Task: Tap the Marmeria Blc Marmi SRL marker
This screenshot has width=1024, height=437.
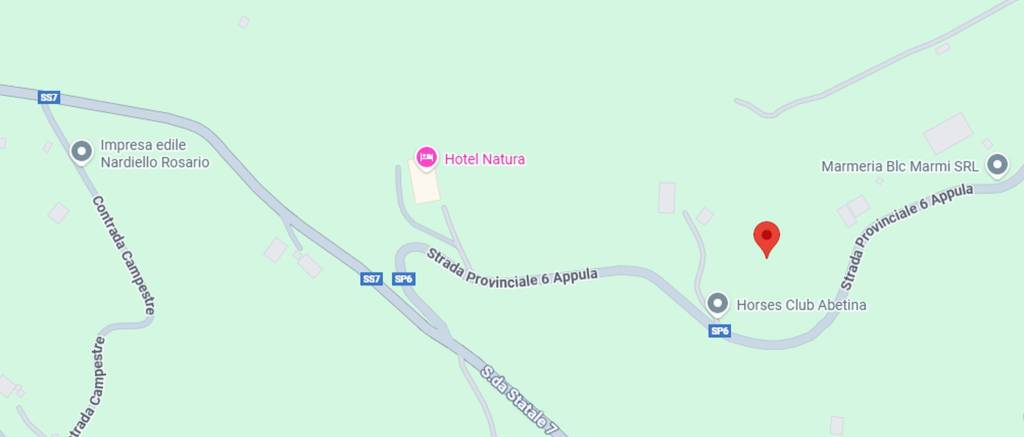Action: [996, 165]
